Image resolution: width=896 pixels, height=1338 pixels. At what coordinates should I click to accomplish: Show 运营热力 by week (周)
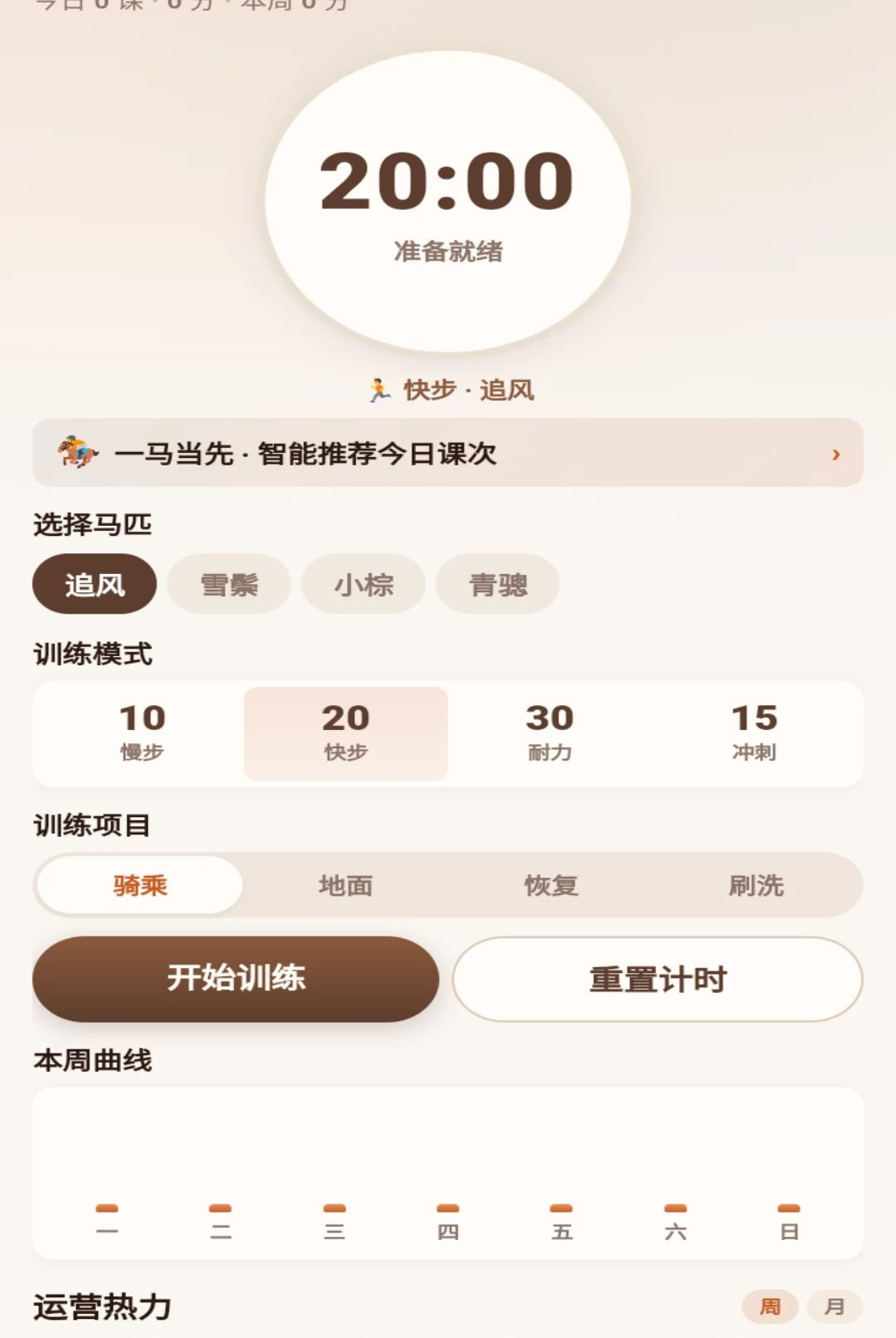(770, 1306)
